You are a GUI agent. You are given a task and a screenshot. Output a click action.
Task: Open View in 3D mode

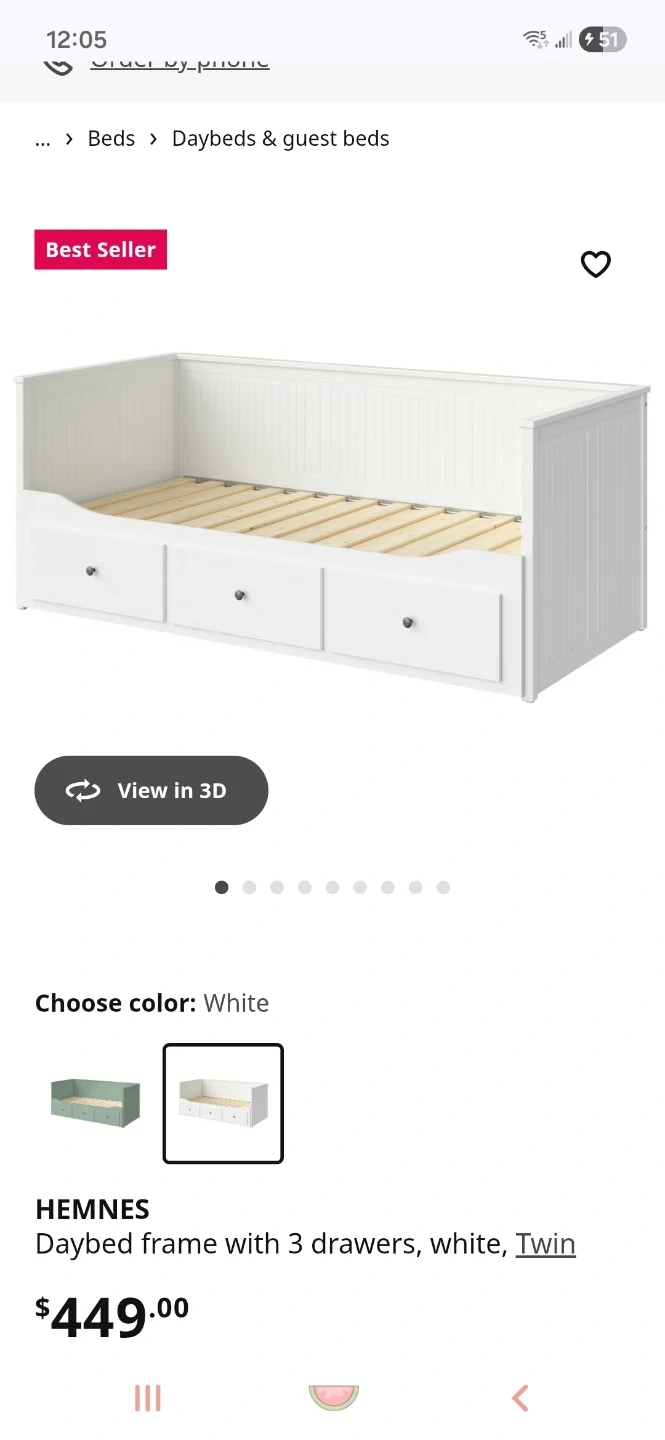pyautogui.click(x=151, y=790)
